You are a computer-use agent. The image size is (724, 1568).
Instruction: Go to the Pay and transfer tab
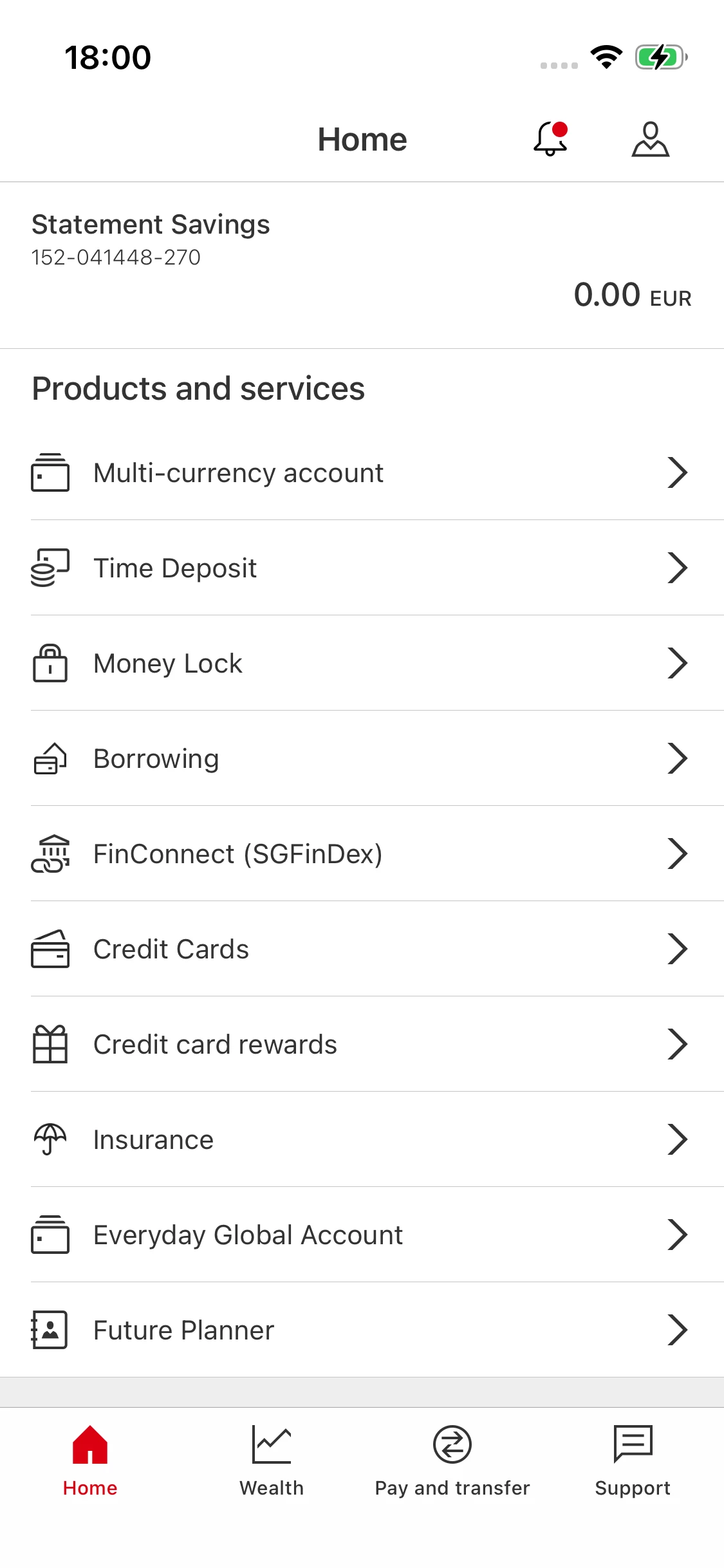(452, 1461)
